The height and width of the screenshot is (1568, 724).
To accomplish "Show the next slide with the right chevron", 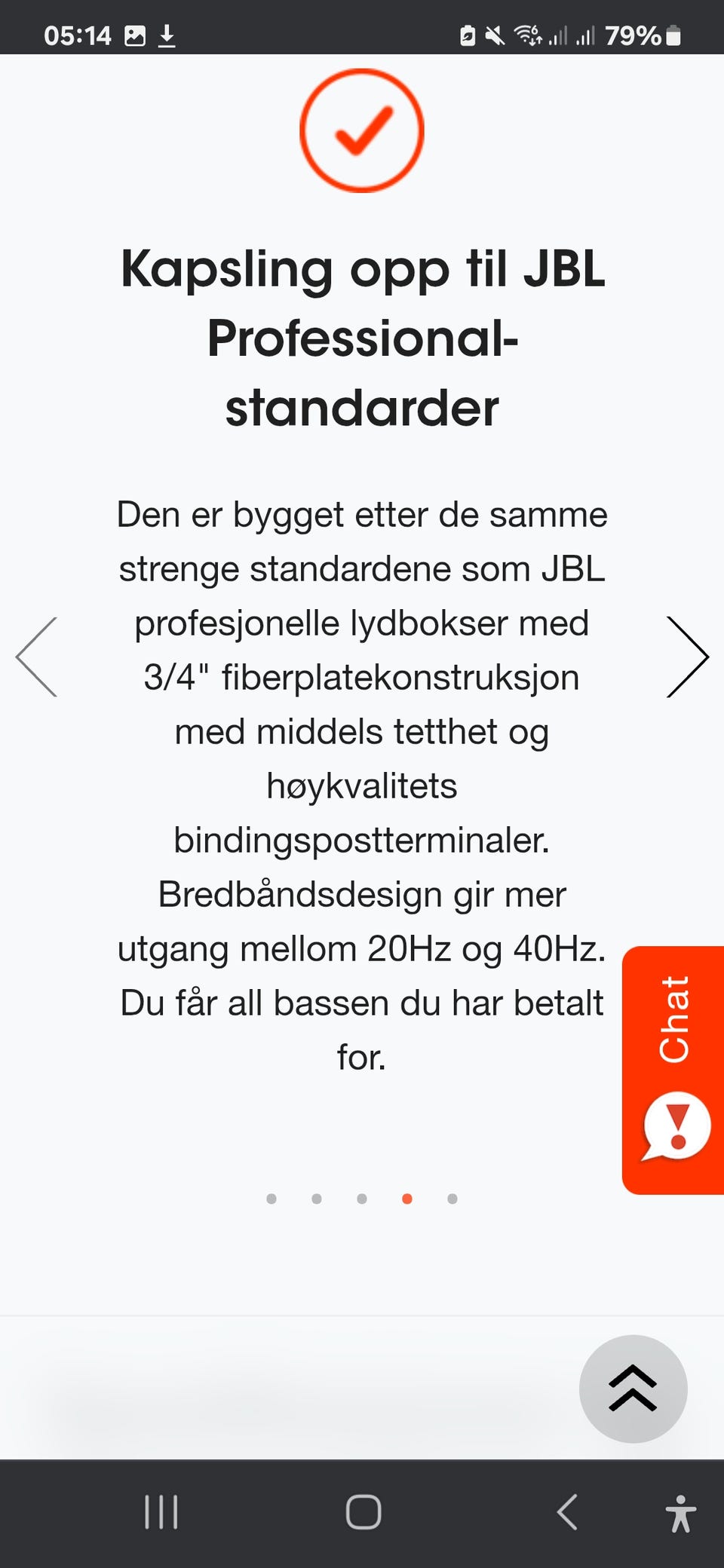I will 686,656.
